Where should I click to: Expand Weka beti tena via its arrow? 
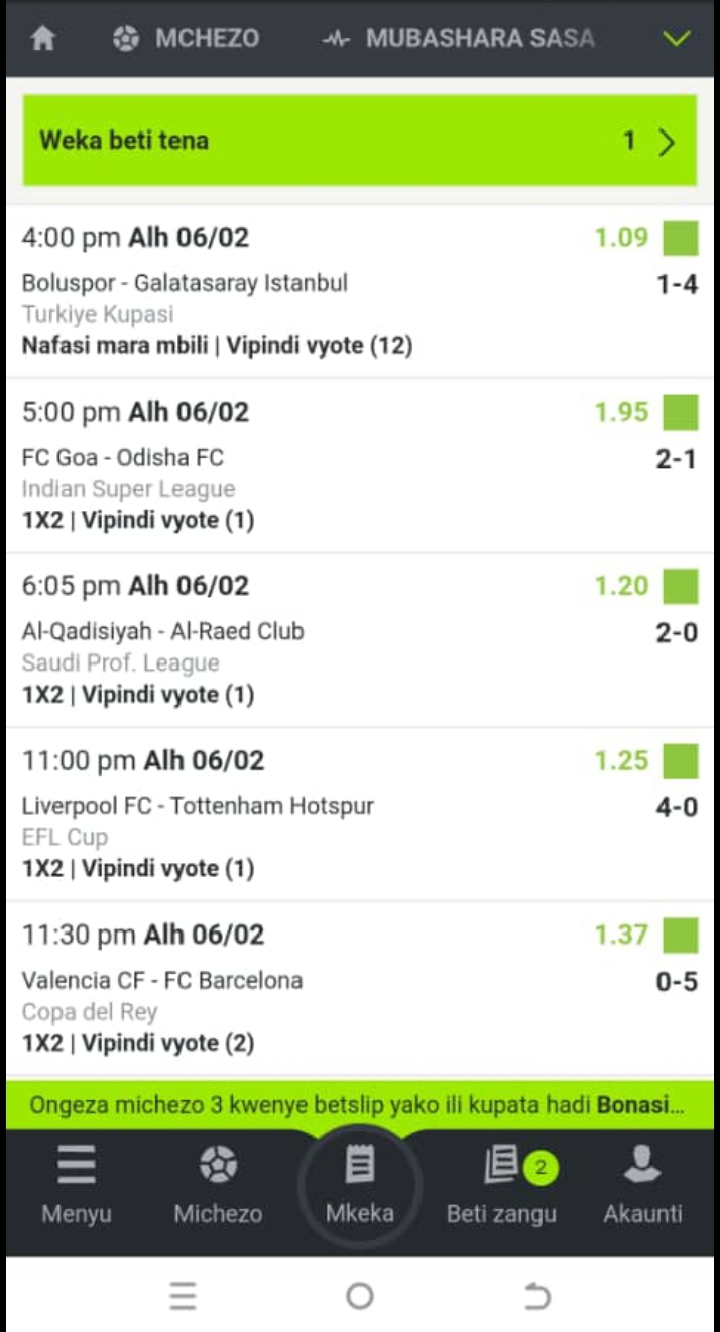point(665,141)
